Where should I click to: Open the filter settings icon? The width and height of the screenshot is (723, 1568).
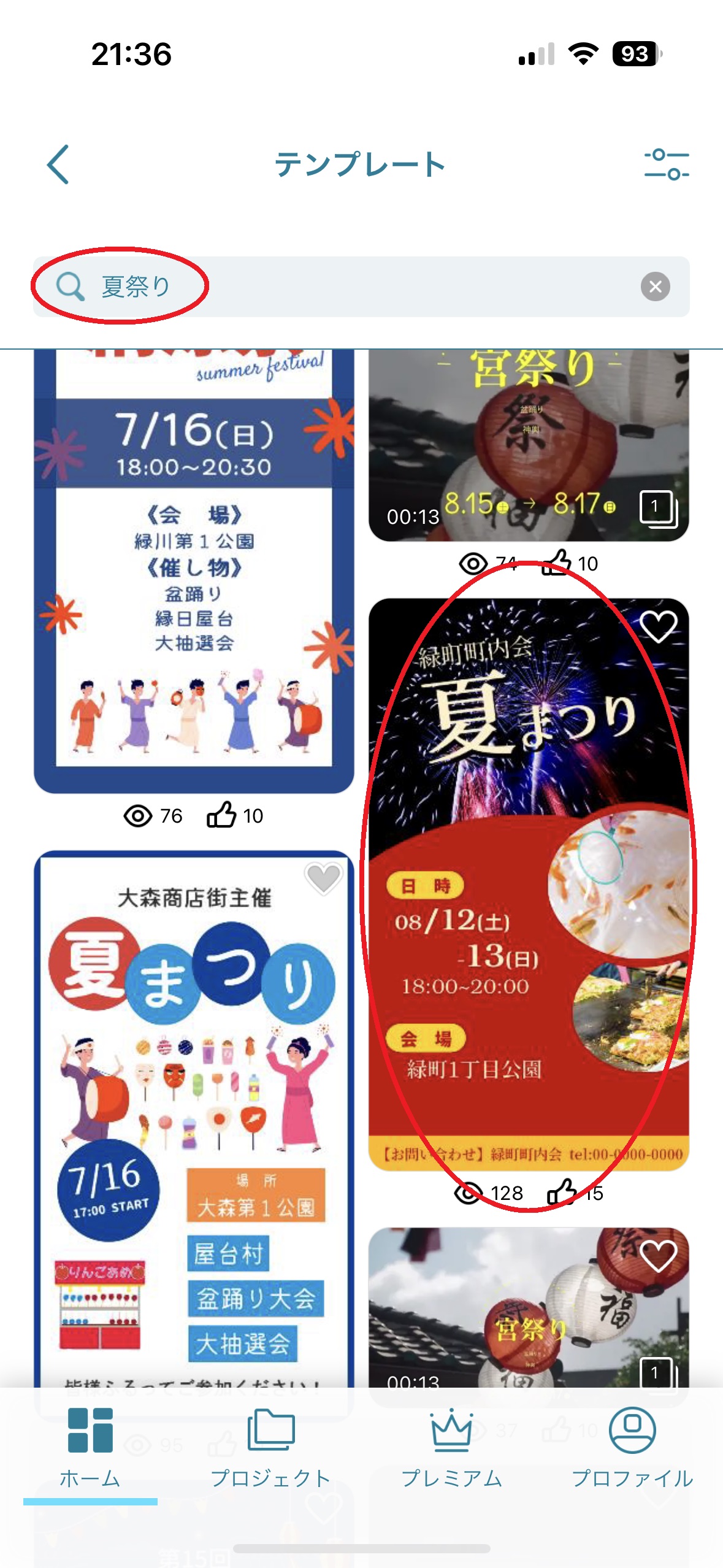[666, 164]
